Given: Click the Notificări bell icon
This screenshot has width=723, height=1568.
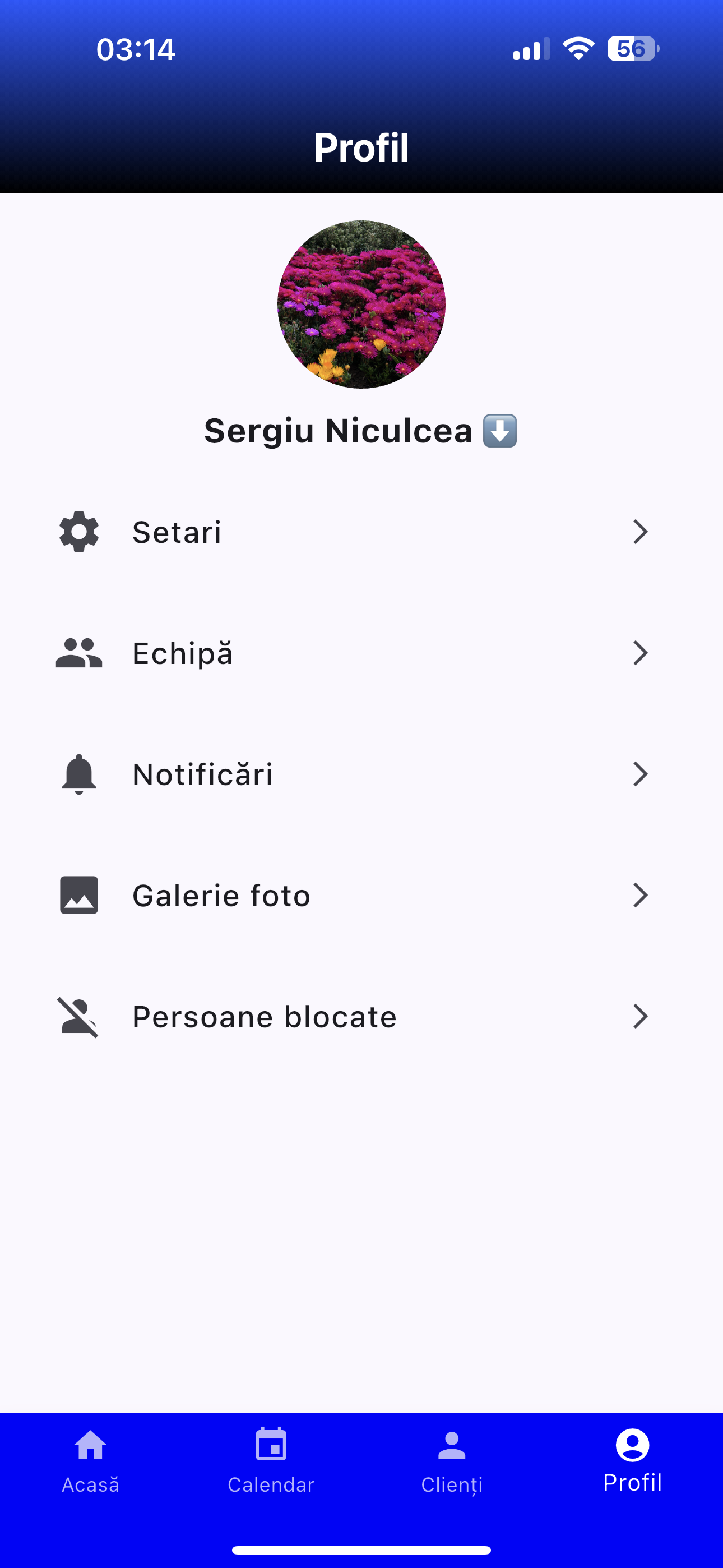Looking at the screenshot, I should [x=78, y=774].
